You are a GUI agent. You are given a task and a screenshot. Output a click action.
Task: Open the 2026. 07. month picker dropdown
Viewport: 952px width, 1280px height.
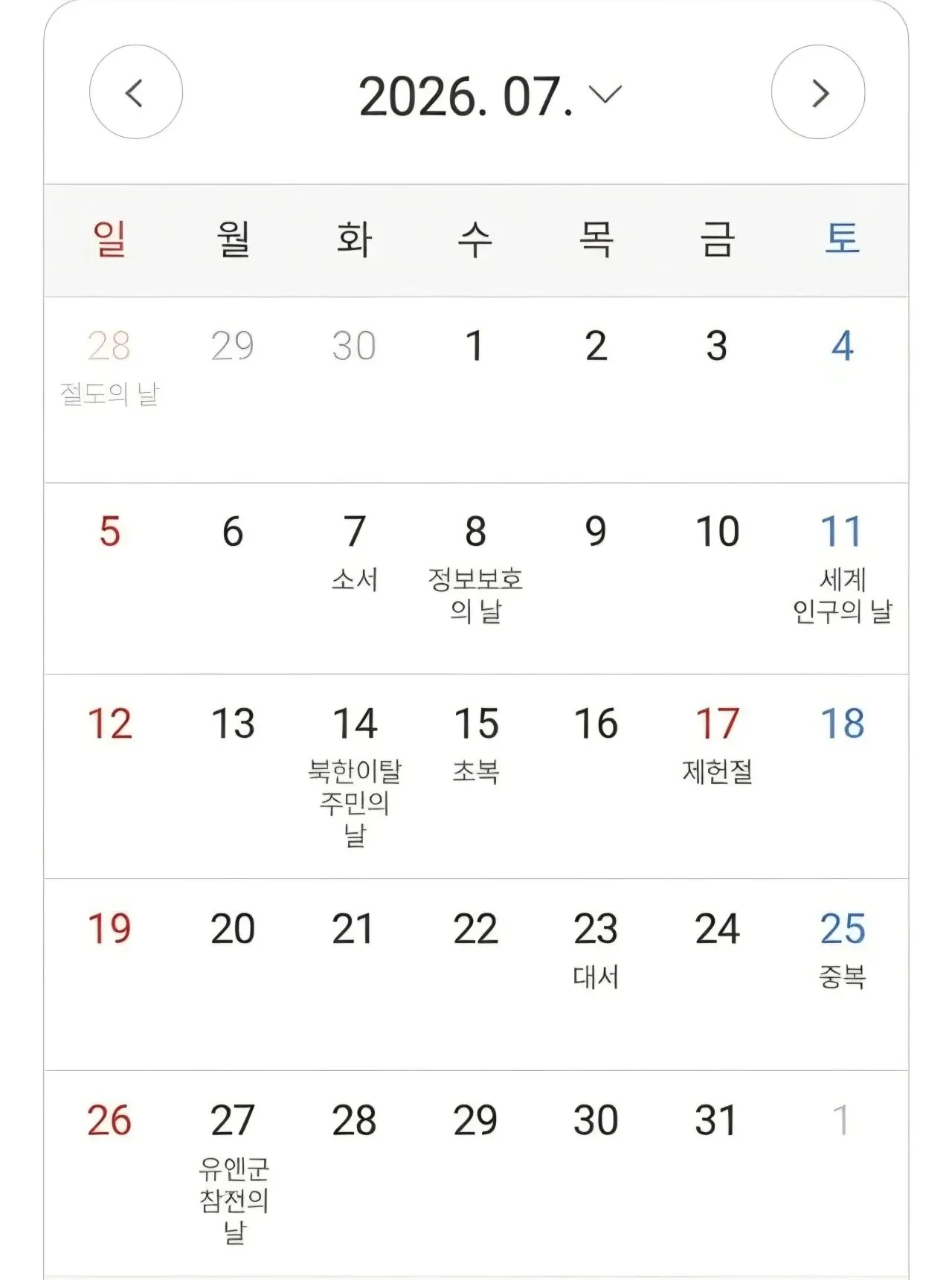[x=489, y=96]
